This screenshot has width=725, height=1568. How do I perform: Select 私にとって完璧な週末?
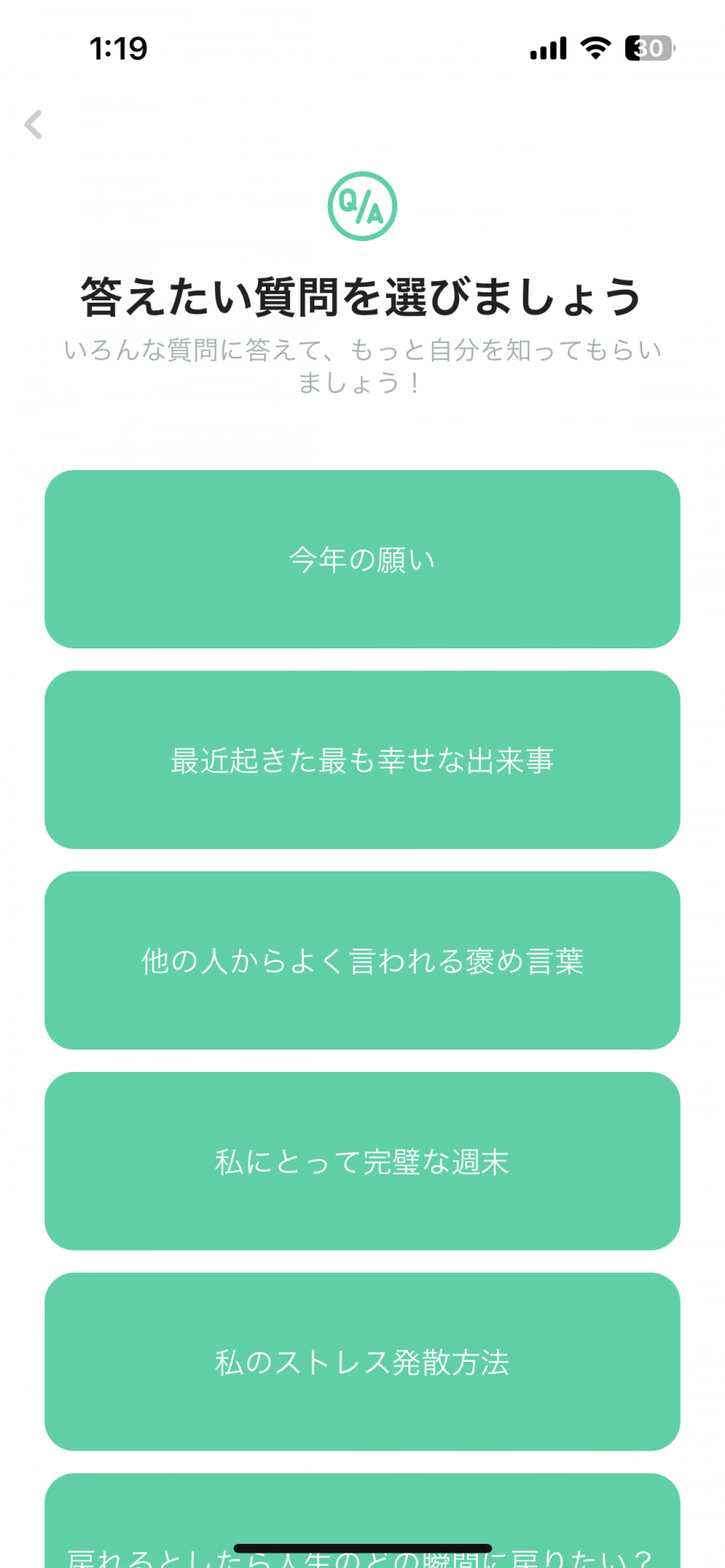362,1160
